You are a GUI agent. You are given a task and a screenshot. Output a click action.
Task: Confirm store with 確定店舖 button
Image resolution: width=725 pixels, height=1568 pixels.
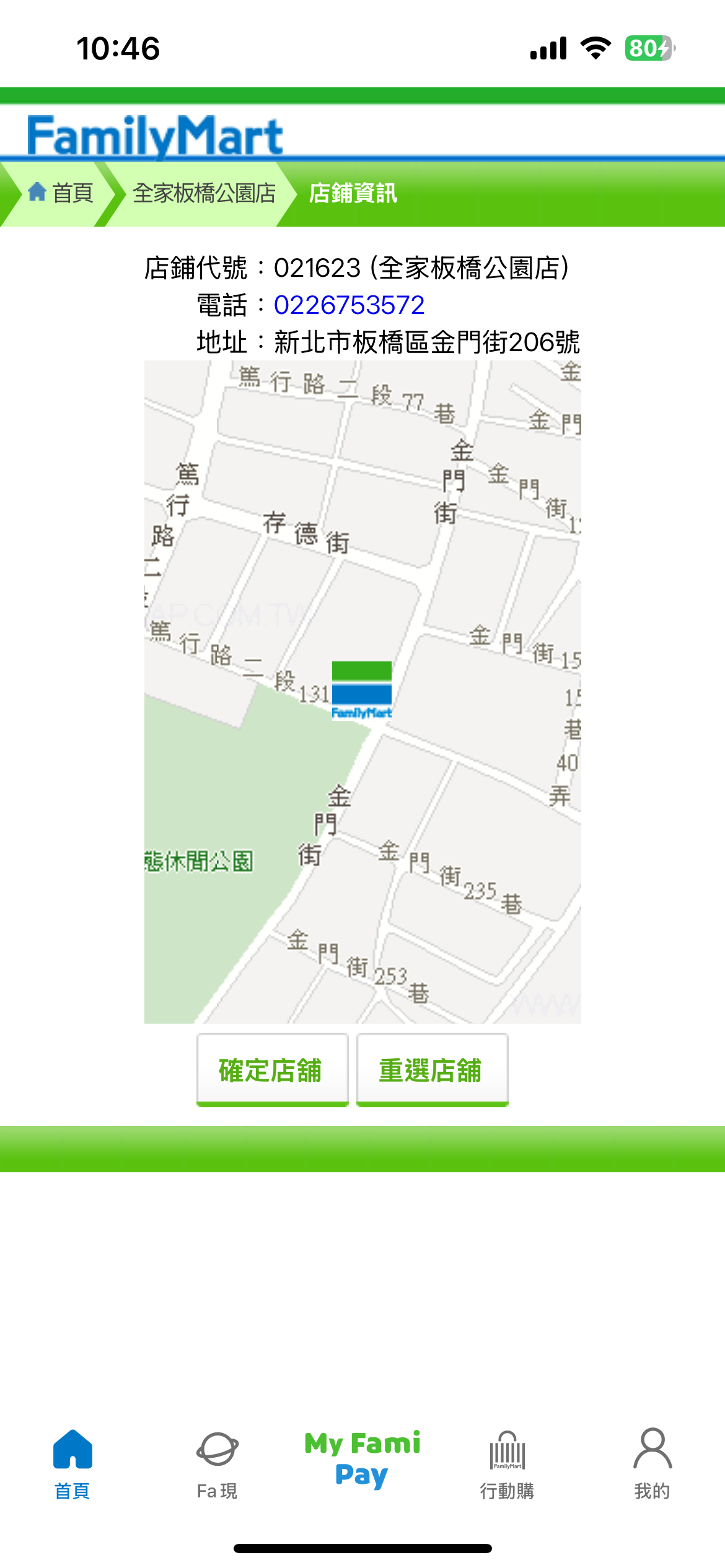[x=272, y=1069]
